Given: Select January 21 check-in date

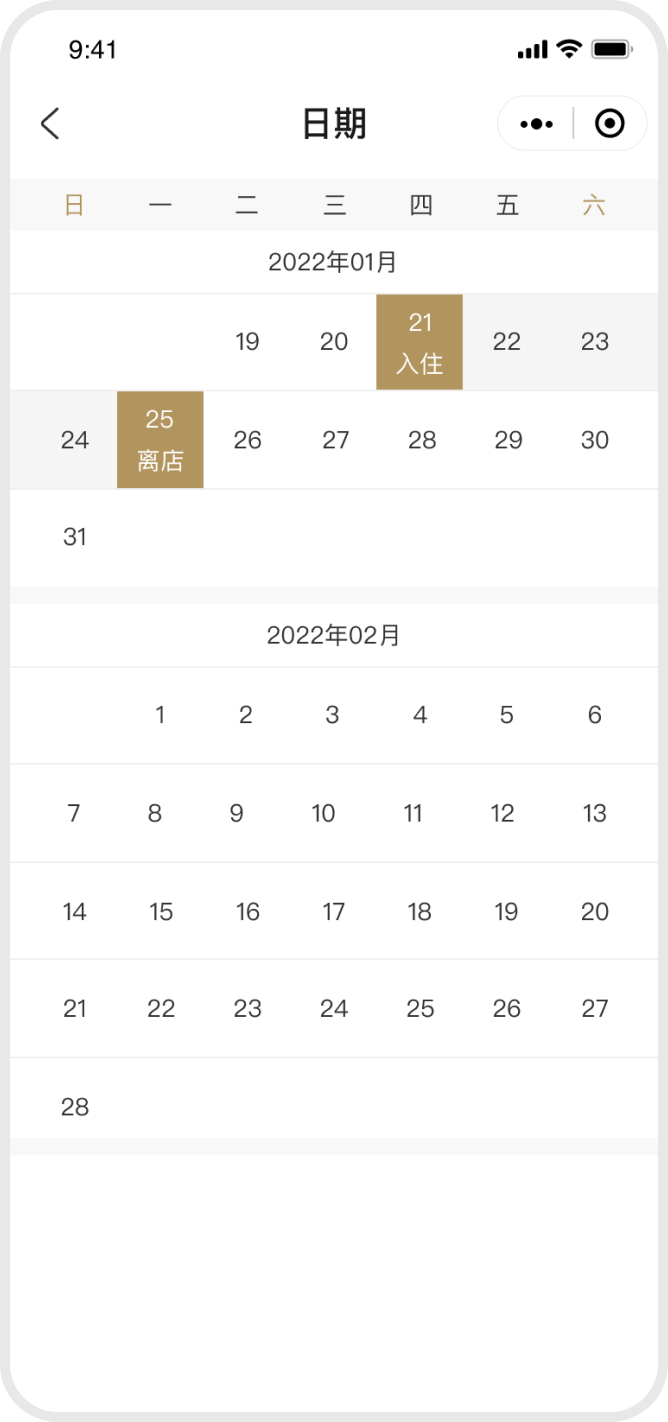Looking at the screenshot, I should tap(420, 342).
